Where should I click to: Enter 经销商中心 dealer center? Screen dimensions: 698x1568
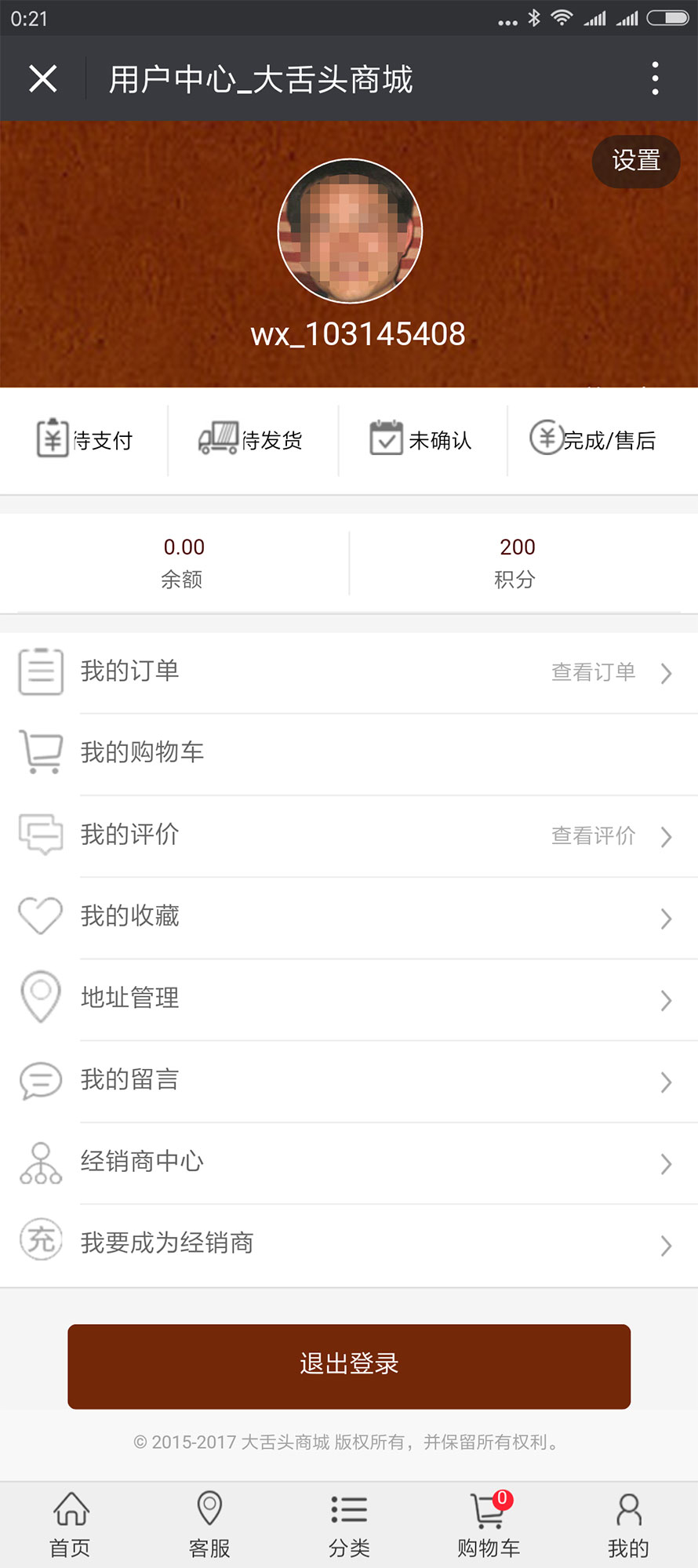pyautogui.click(x=349, y=1162)
